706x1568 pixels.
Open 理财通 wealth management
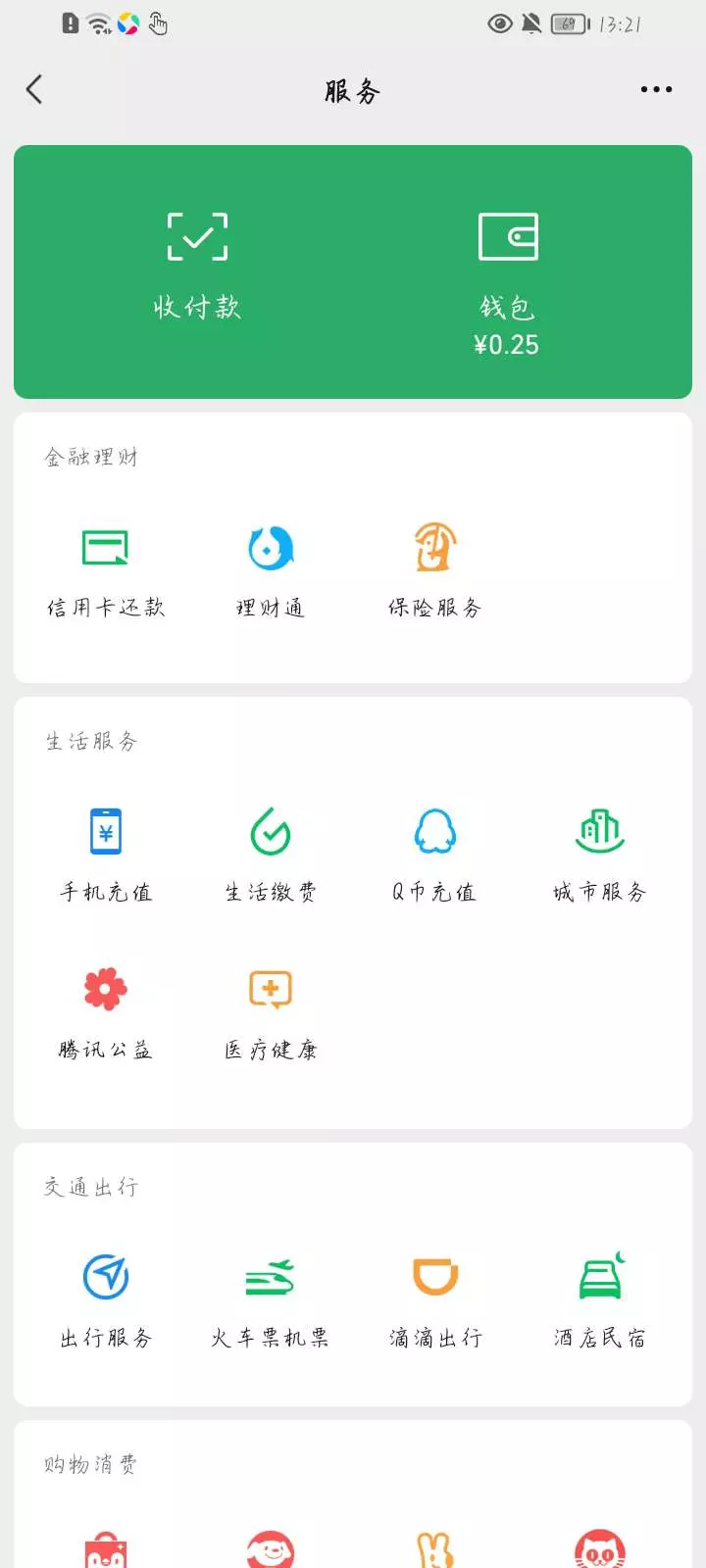[271, 571]
